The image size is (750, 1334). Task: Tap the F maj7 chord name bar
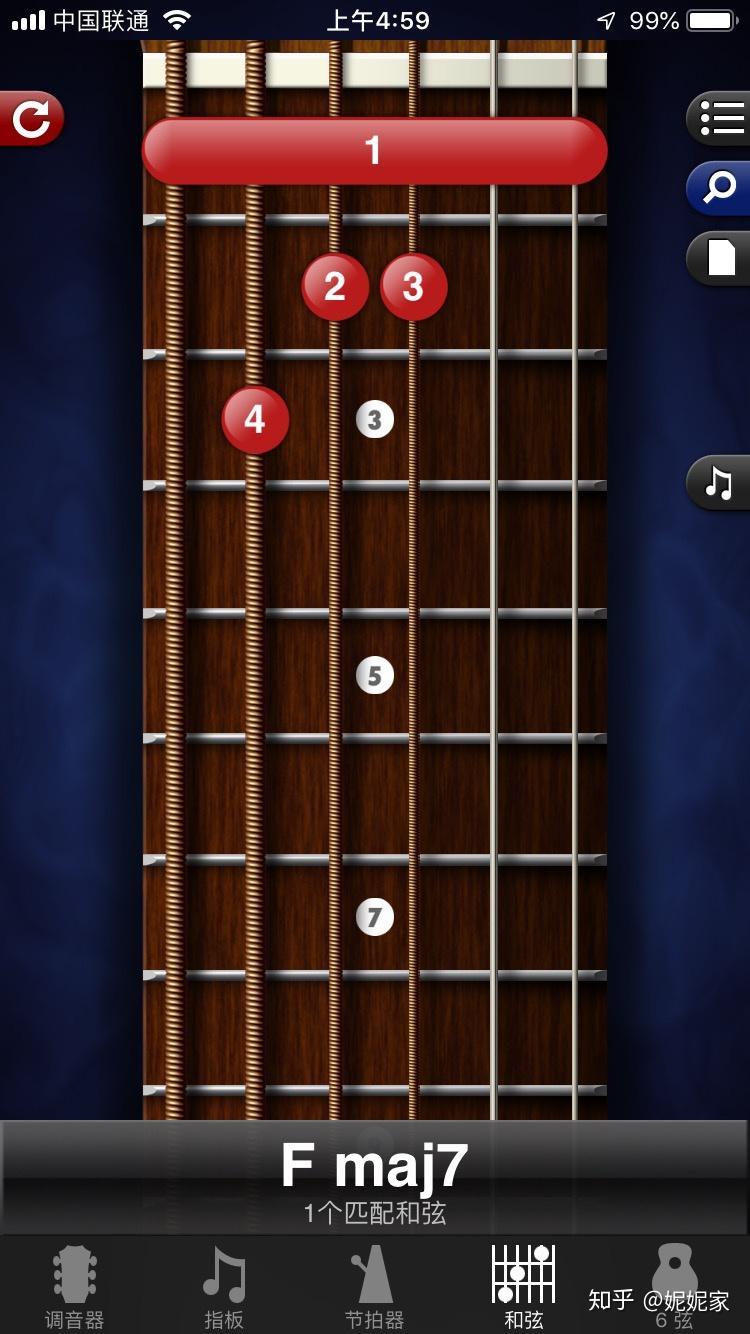(375, 1178)
